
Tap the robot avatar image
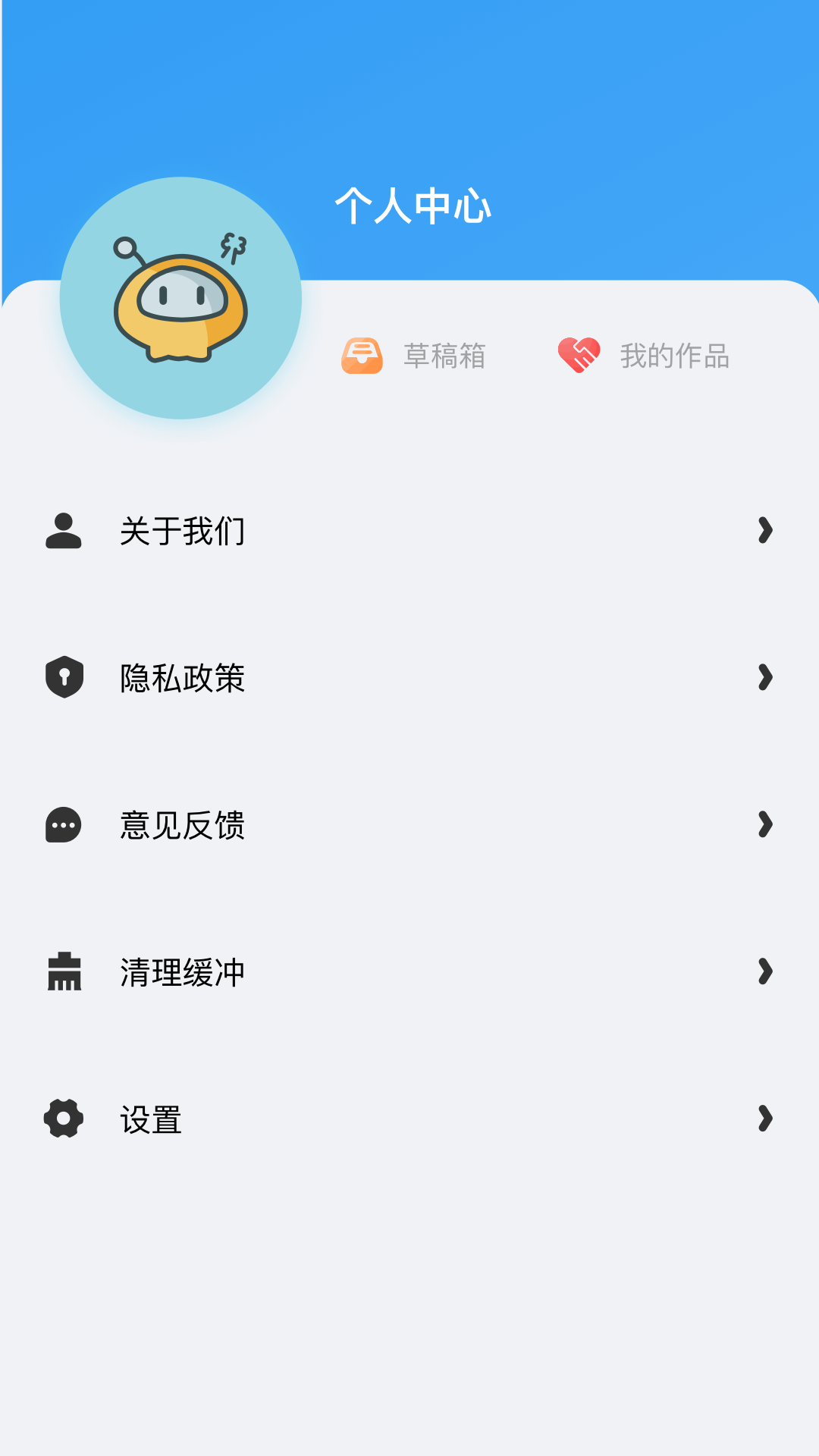click(x=182, y=297)
